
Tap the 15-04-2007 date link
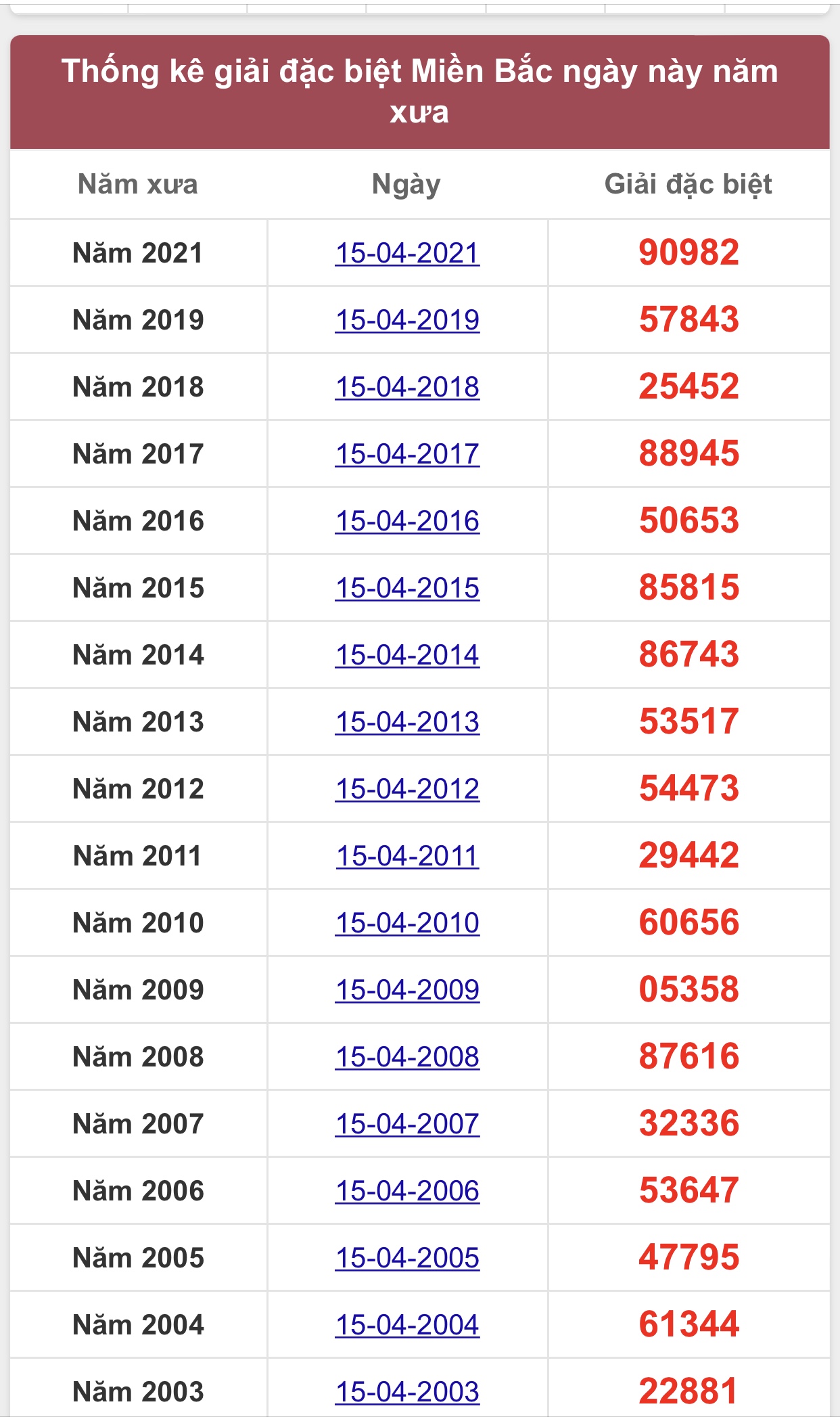point(407,1124)
